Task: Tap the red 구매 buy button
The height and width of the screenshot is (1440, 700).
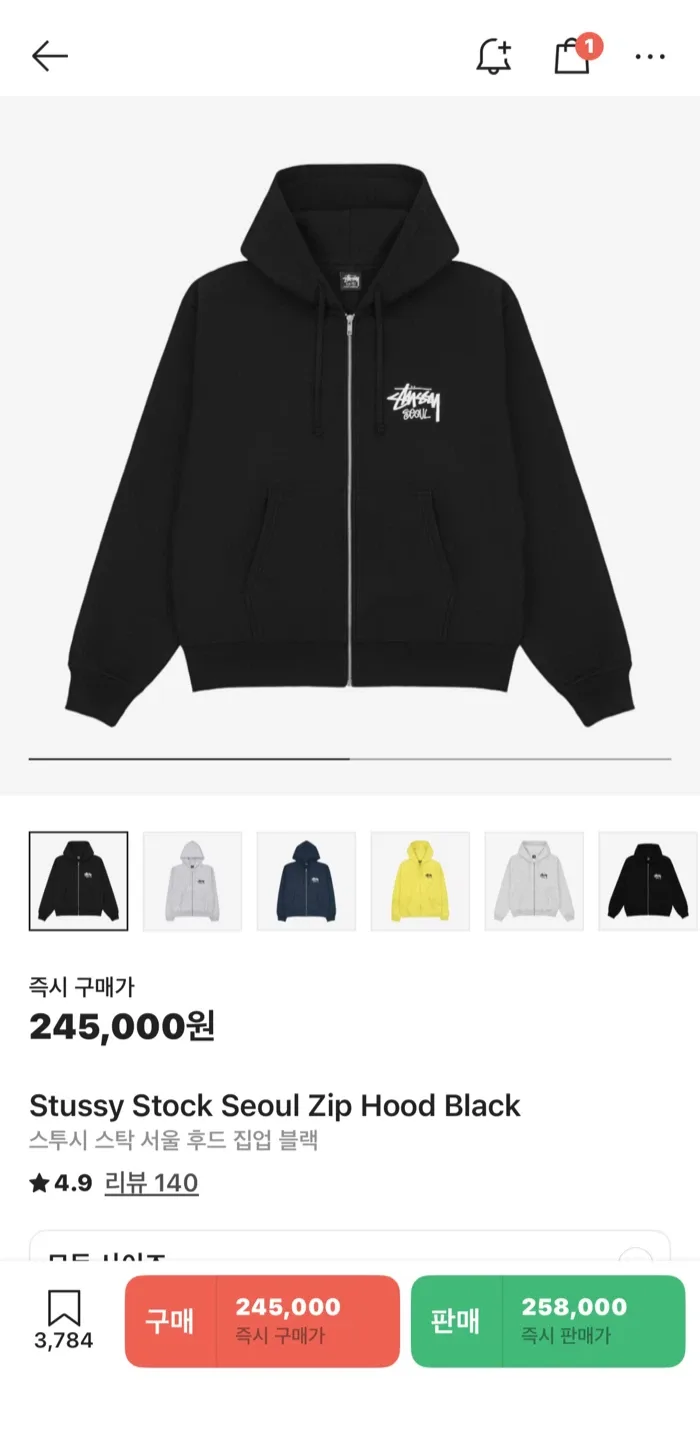Action: (x=262, y=1320)
